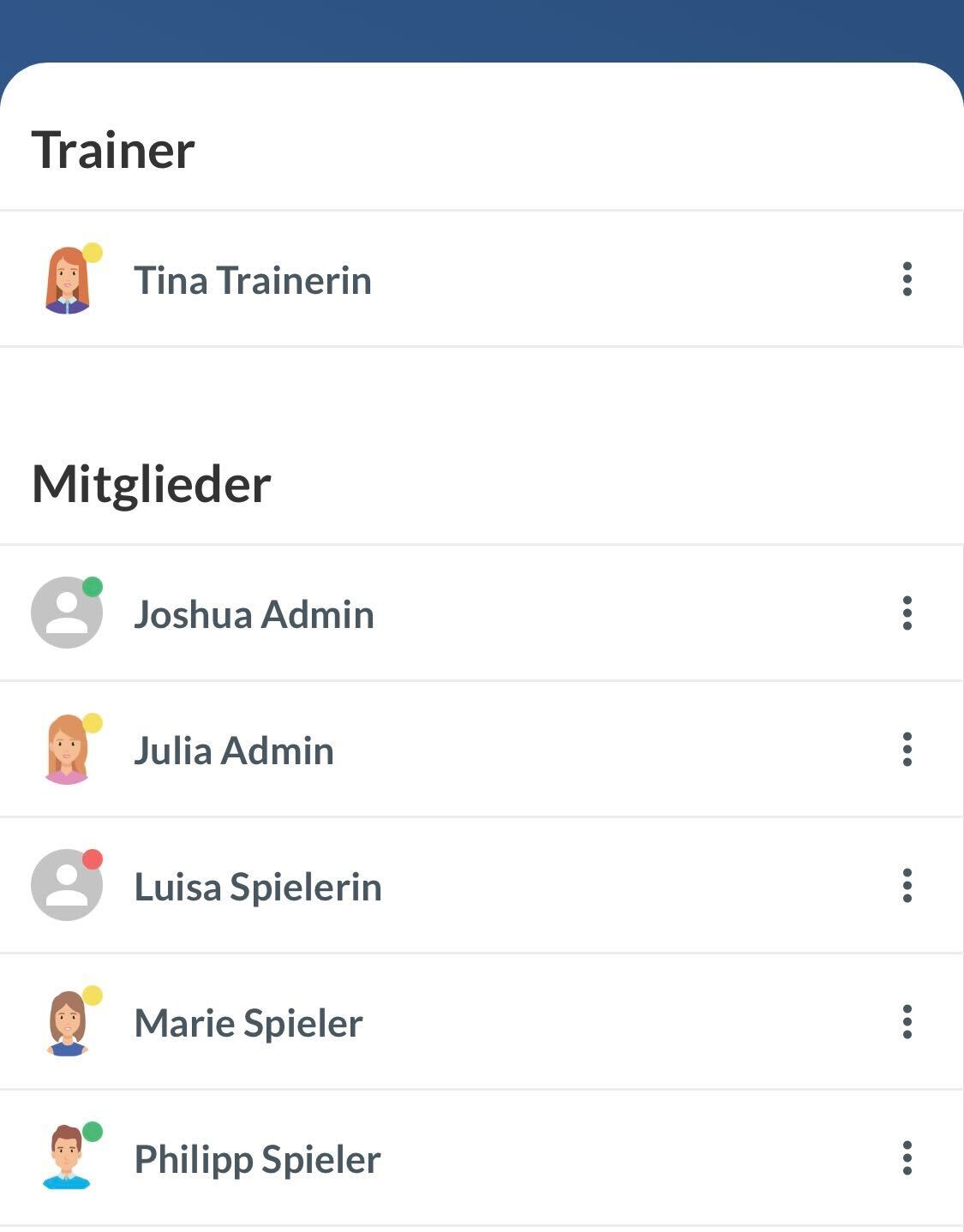Select member Joshua Admin
This screenshot has width=964, height=1232.
click(x=254, y=615)
